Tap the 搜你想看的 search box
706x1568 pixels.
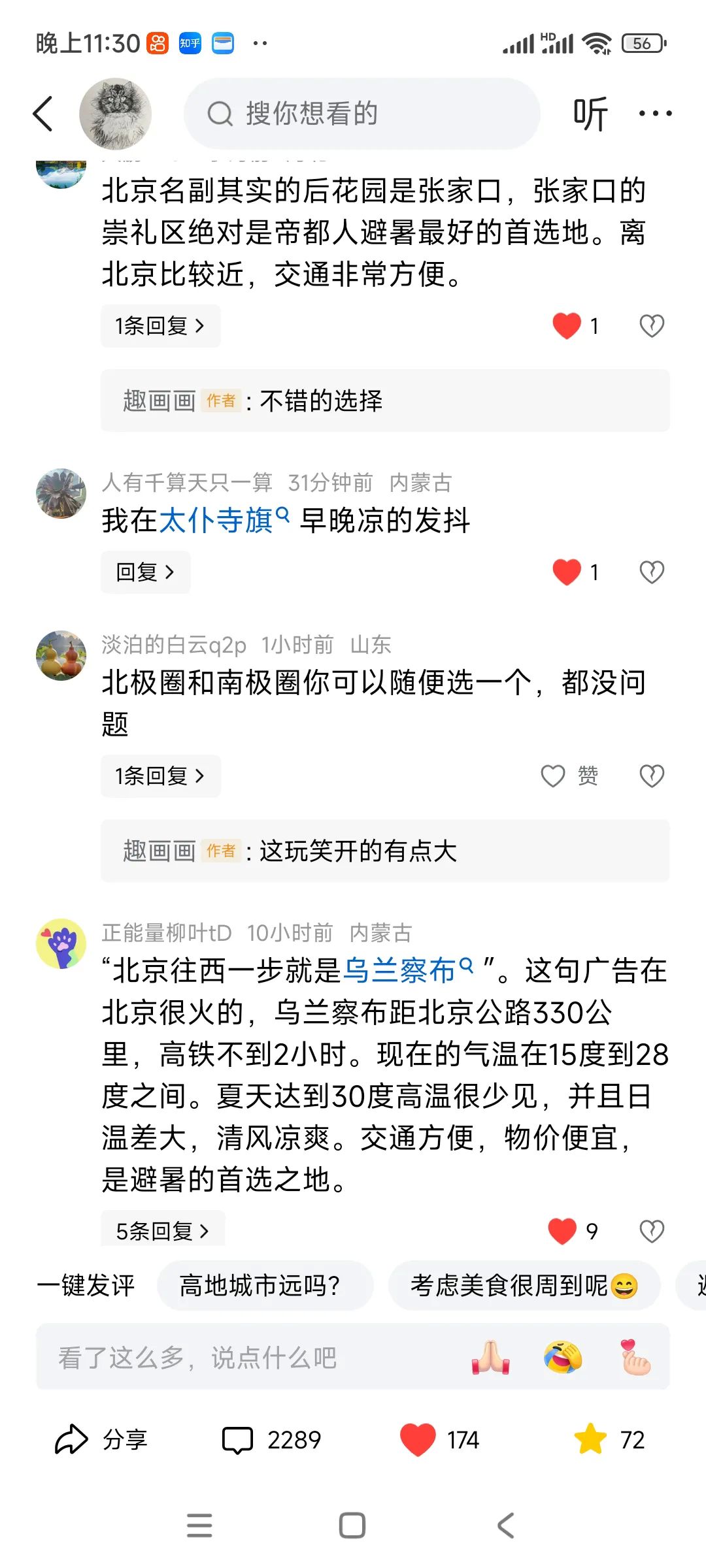[362, 114]
